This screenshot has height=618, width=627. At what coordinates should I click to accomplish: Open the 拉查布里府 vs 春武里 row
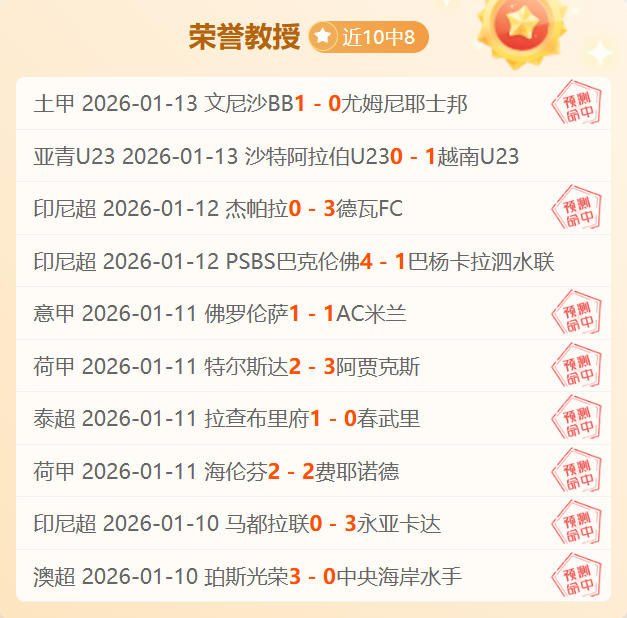[x=227, y=419]
